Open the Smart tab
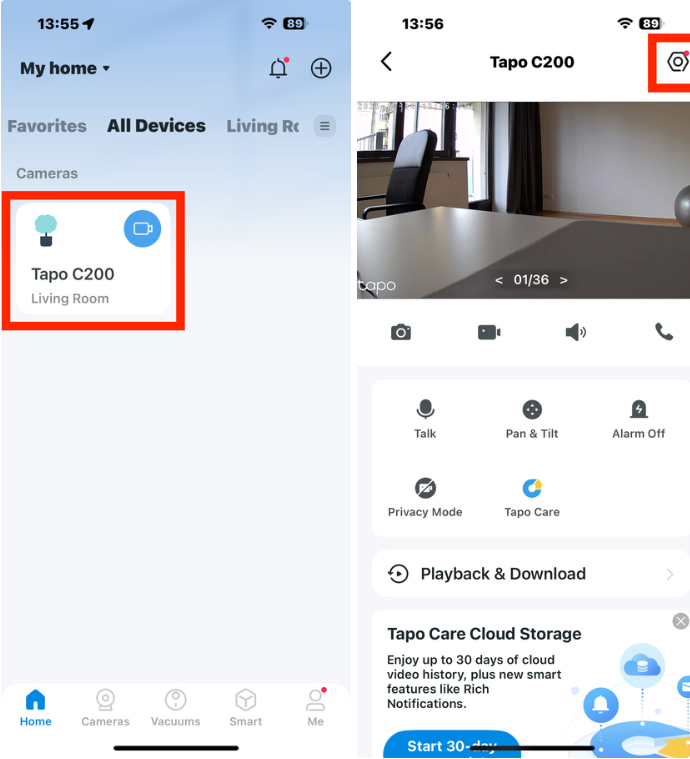The image size is (690, 759). 245,707
